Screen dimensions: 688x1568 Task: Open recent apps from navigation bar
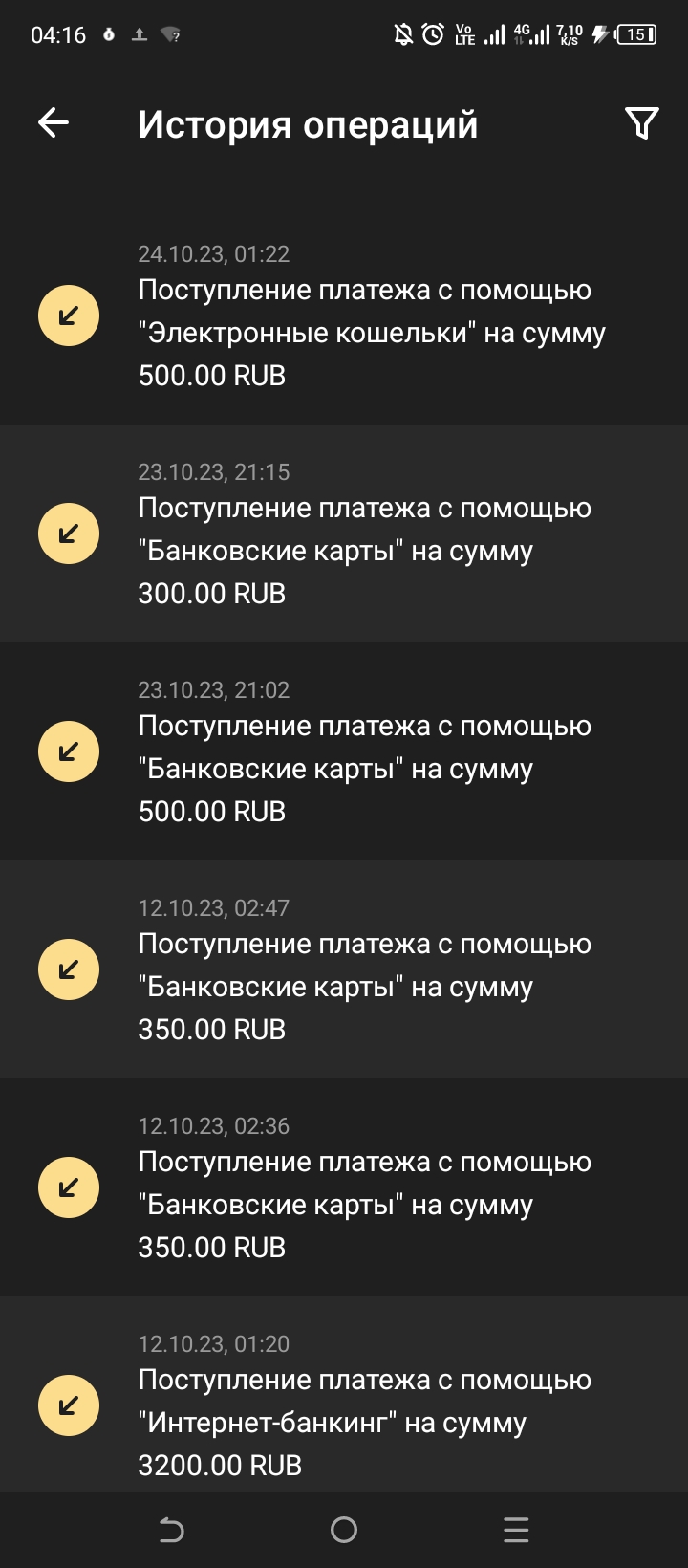[516, 1530]
